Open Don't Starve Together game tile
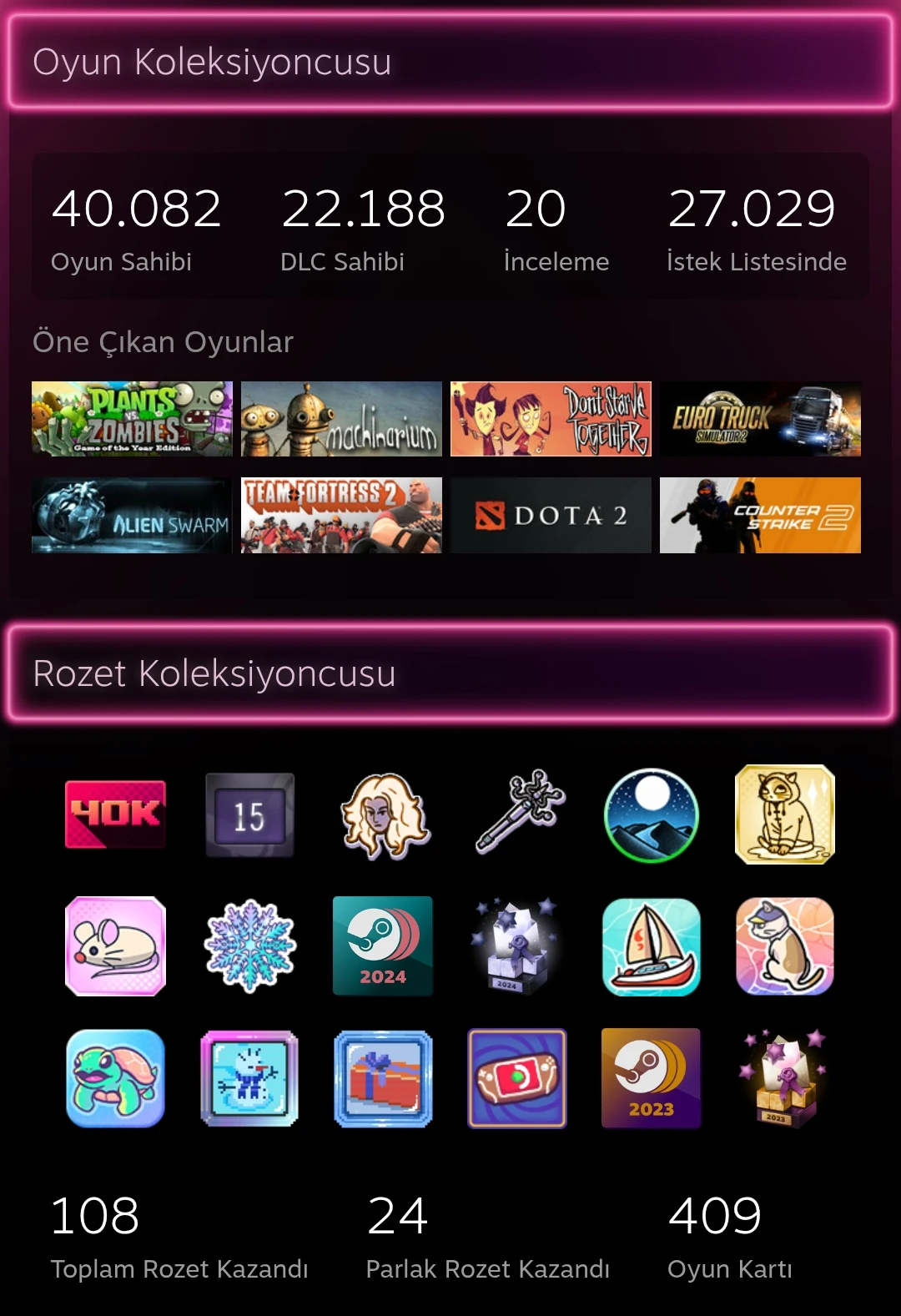Image resolution: width=901 pixels, height=1316 pixels. (551, 419)
